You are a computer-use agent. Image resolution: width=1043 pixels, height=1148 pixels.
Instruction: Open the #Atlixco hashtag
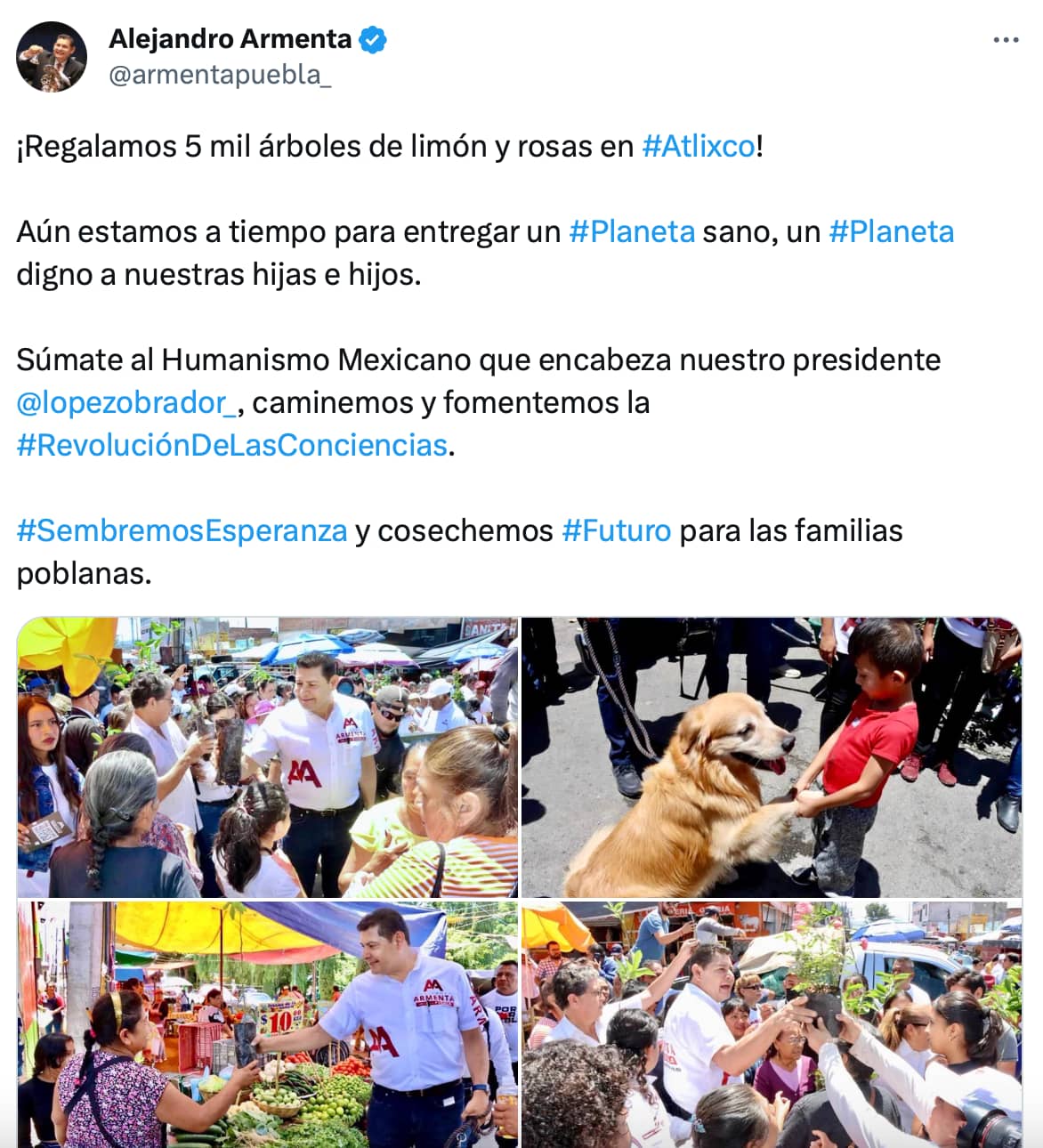[x=698, y=146]
